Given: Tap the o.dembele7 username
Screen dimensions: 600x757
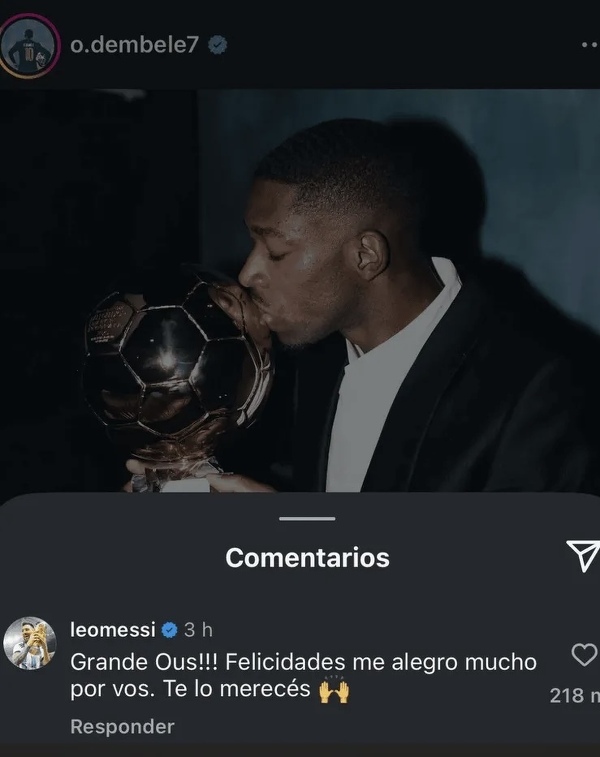Looking at the screenshot, I should (135, 46).
